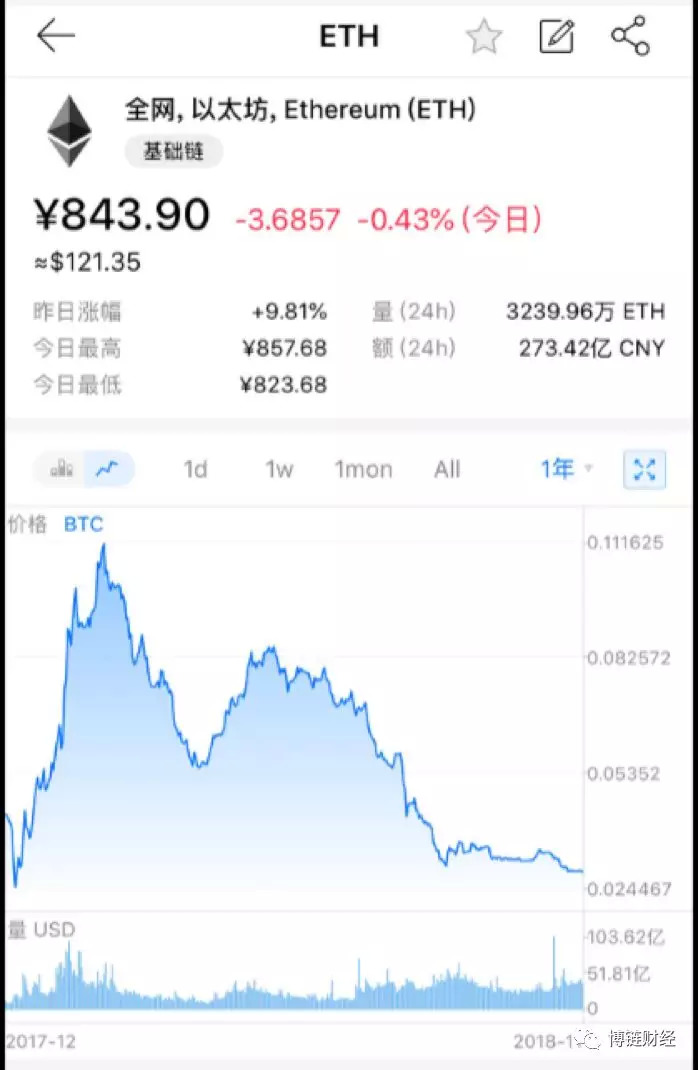The width and height of the screenshot is (698, 1070).
Task: Share the ETH page
Action: (x=630, y=37)
